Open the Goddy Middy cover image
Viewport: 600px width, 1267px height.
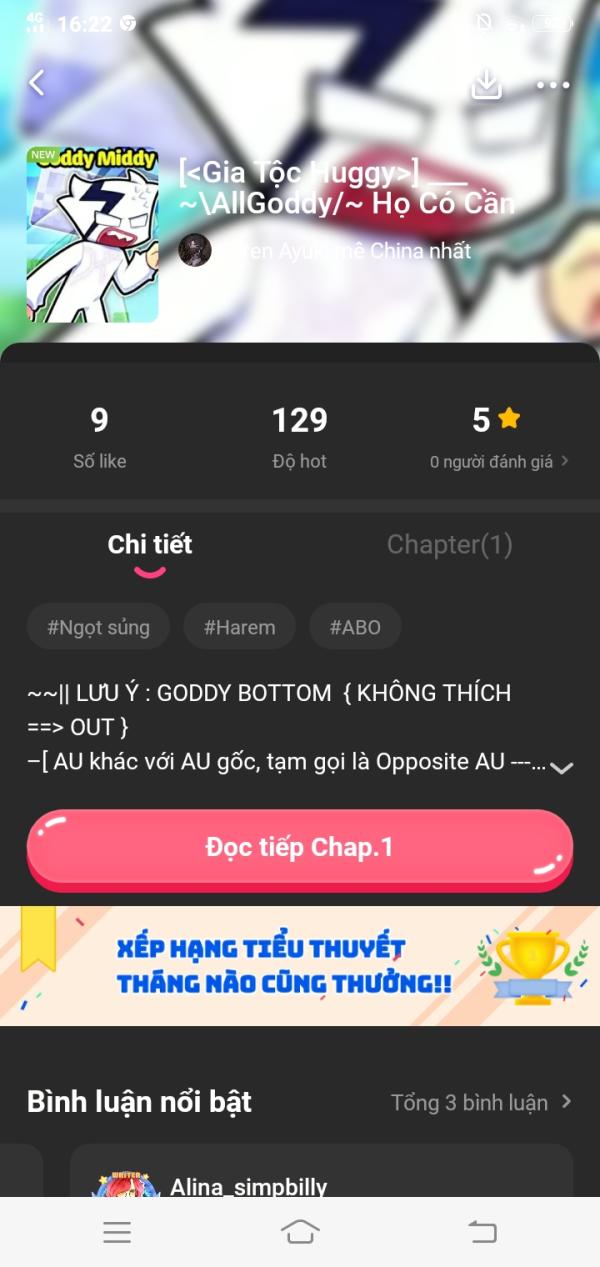pos(92,234)
